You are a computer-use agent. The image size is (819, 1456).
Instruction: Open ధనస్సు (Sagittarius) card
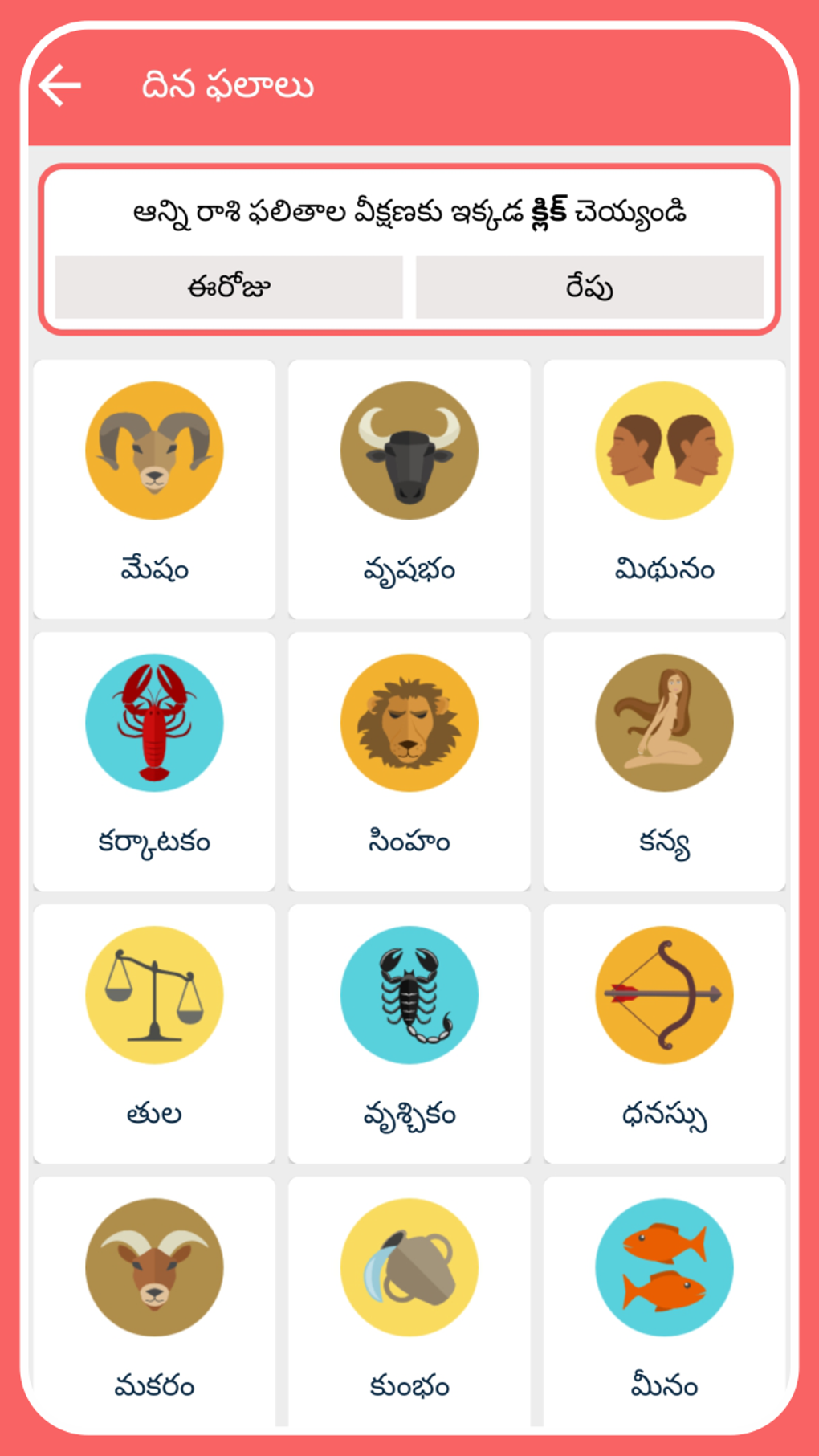pos(664,1033)
